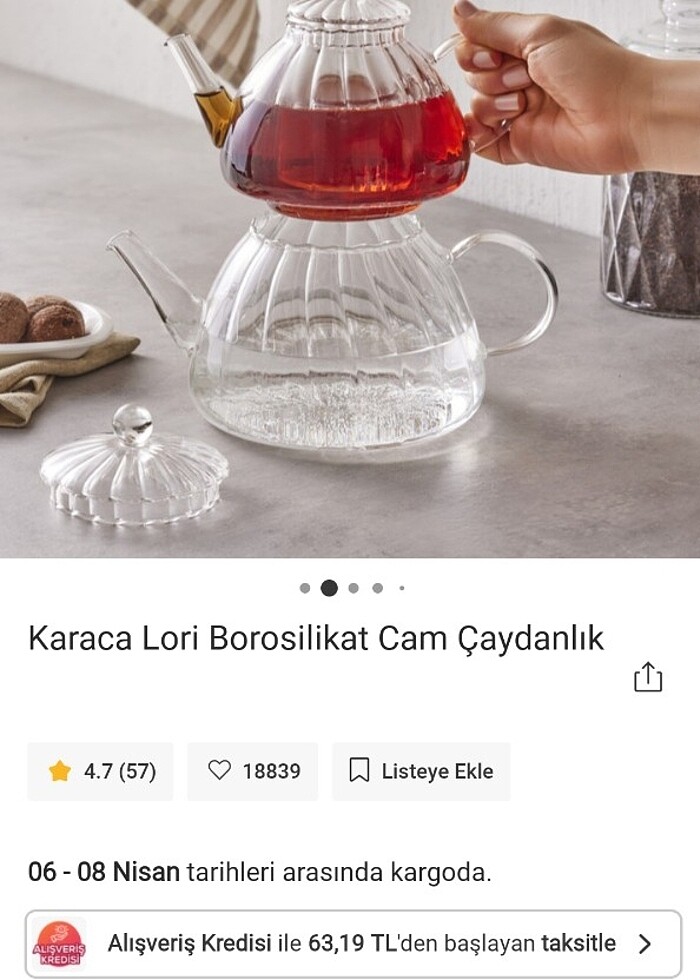This screenshot has height=980, width=700.
Task: Share this Karaca Lori teapot product
Action: 648,677
